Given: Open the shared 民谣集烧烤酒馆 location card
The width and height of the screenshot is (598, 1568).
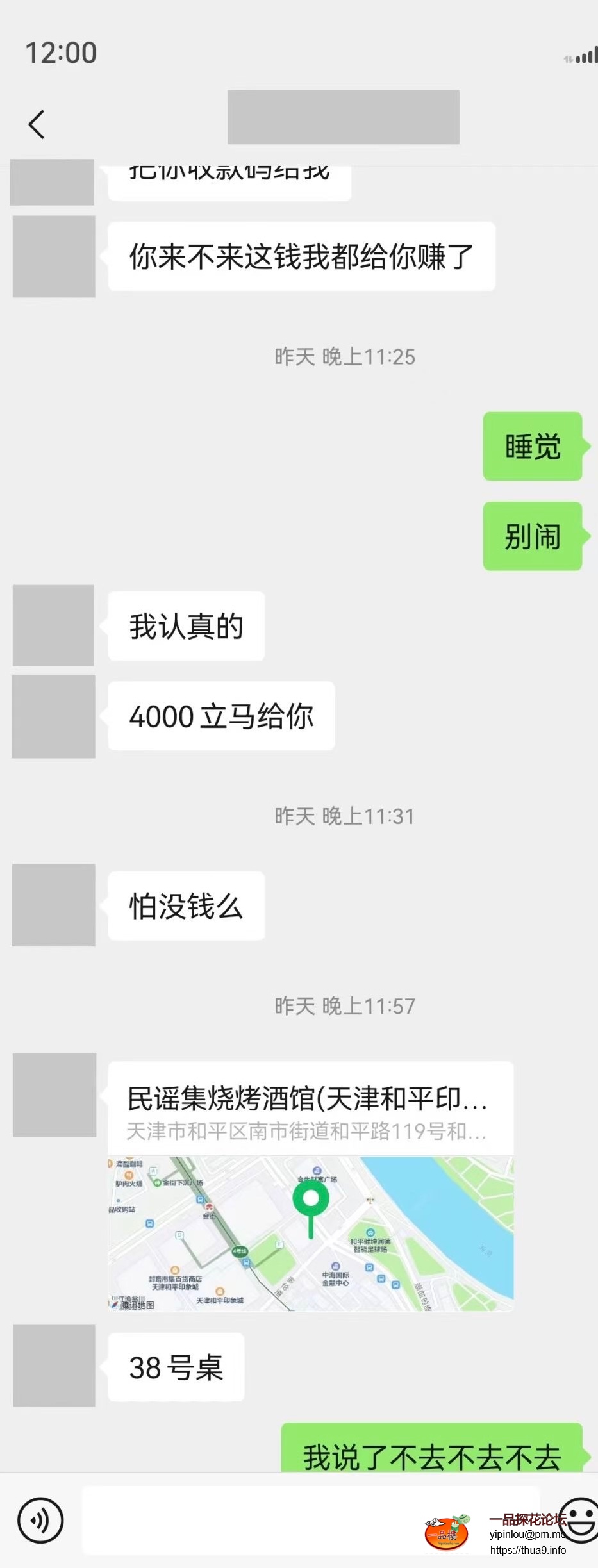Looking at the screenshot, I should [311, 1185].
